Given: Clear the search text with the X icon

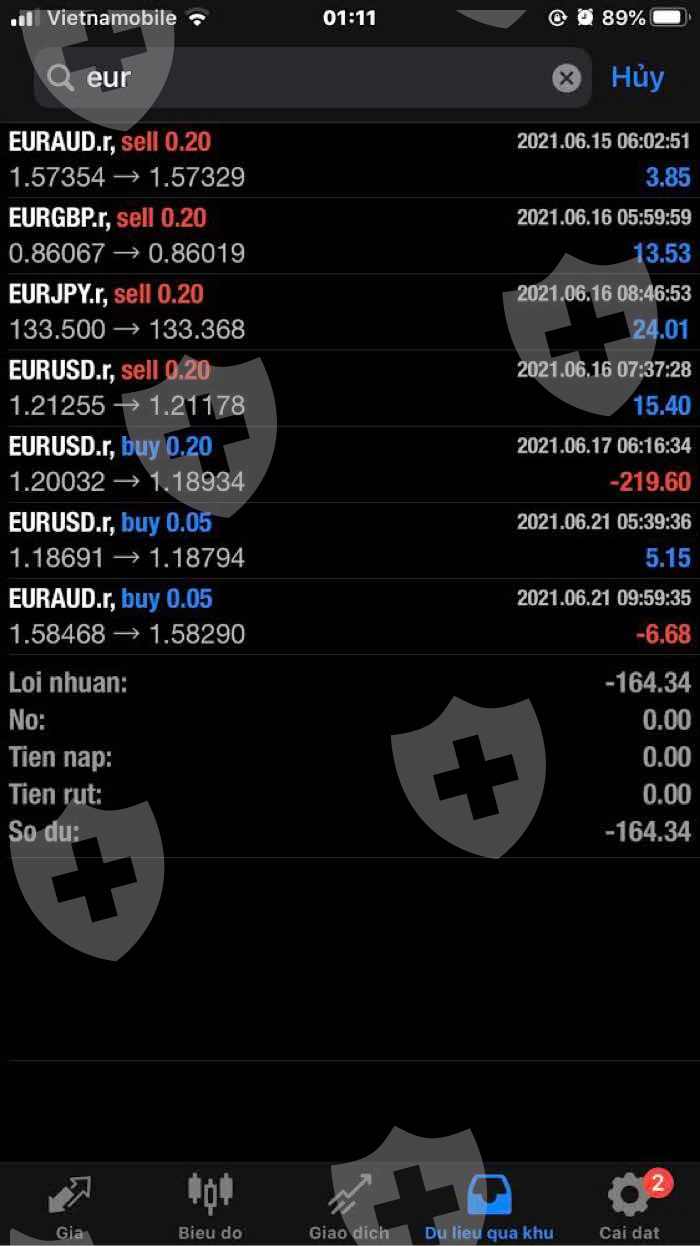Looking at the screenshot, I should click(566, 78).
